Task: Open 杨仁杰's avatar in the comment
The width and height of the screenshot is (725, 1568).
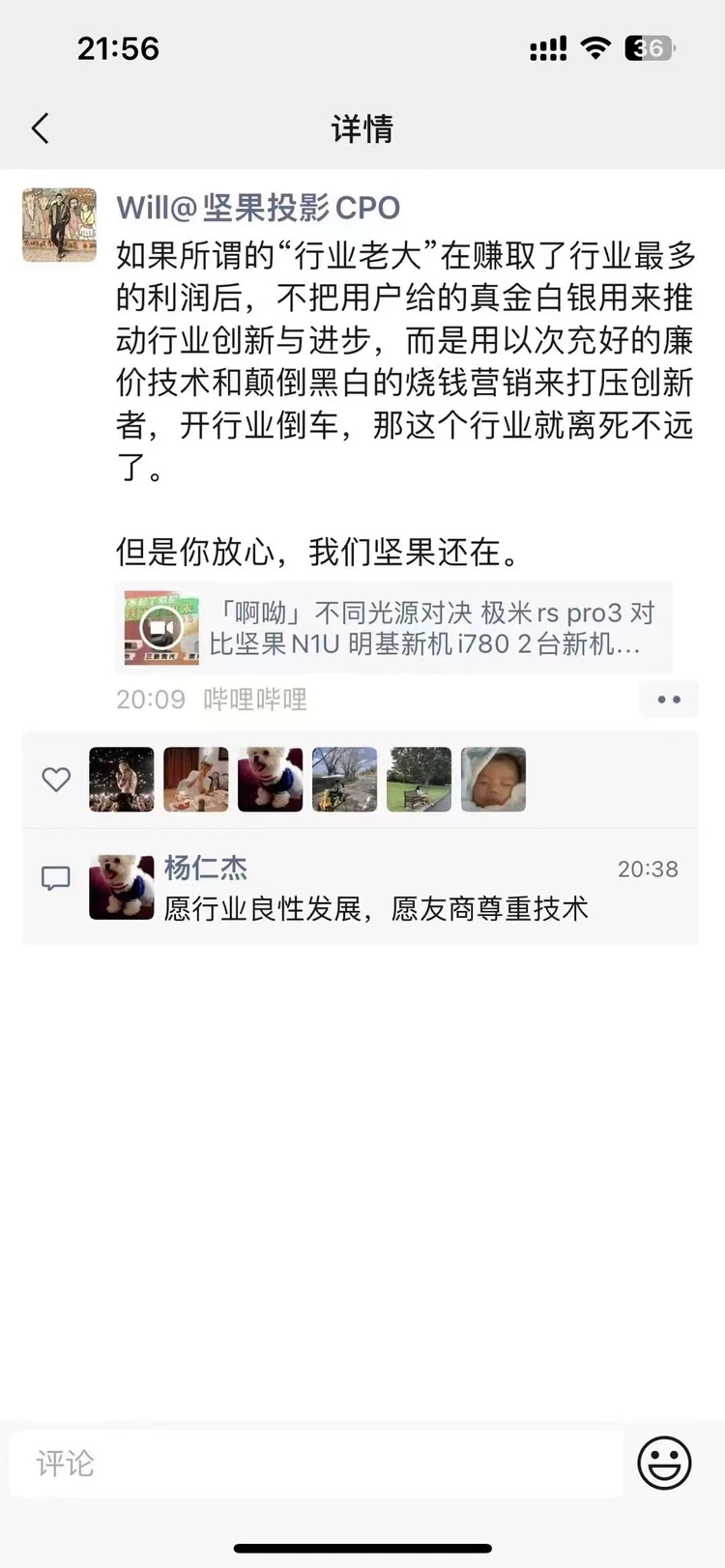Action: (122, 887)
